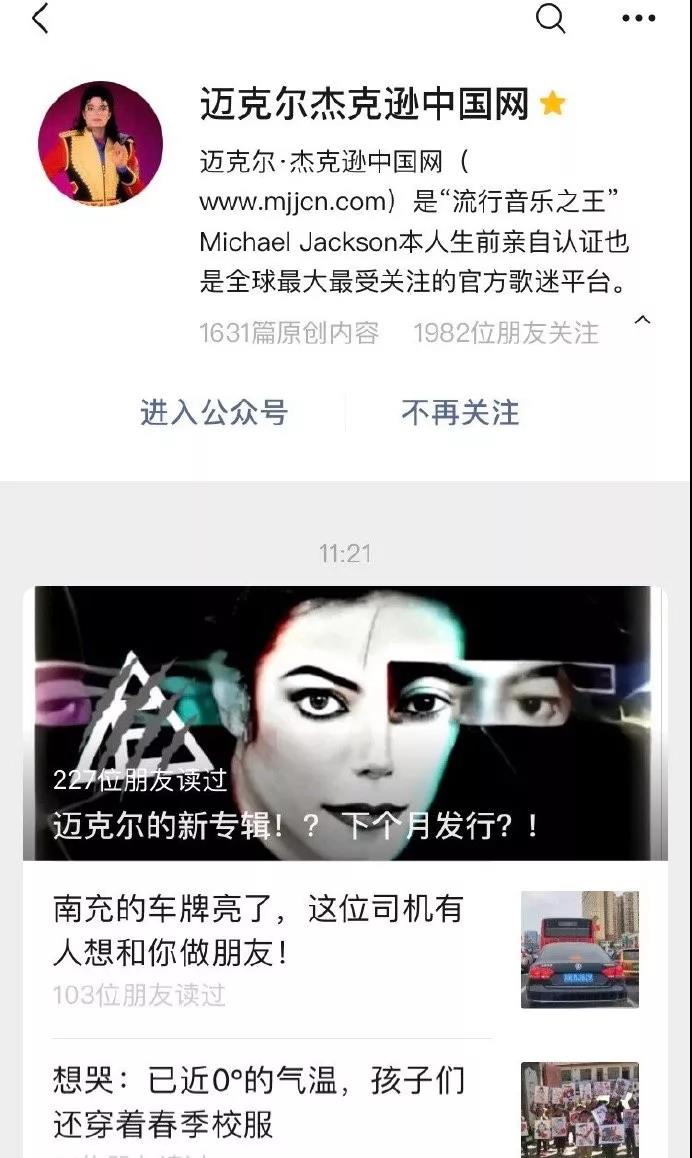Tap 不再关注 to unfollow the account
Image resolution: width=692 pixels, height=1158 pixels.
tap(460, 412)
